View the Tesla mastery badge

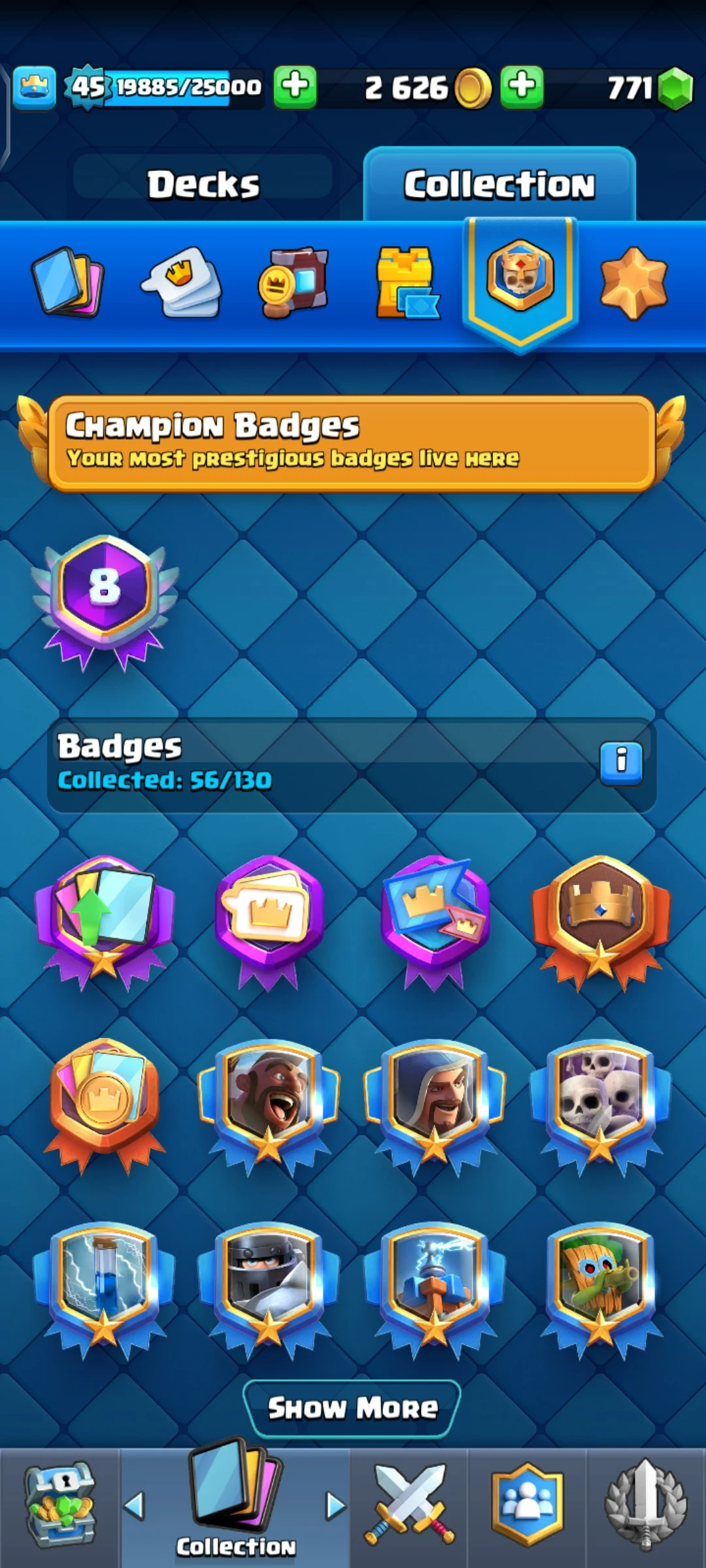(x=434, y=1286)
